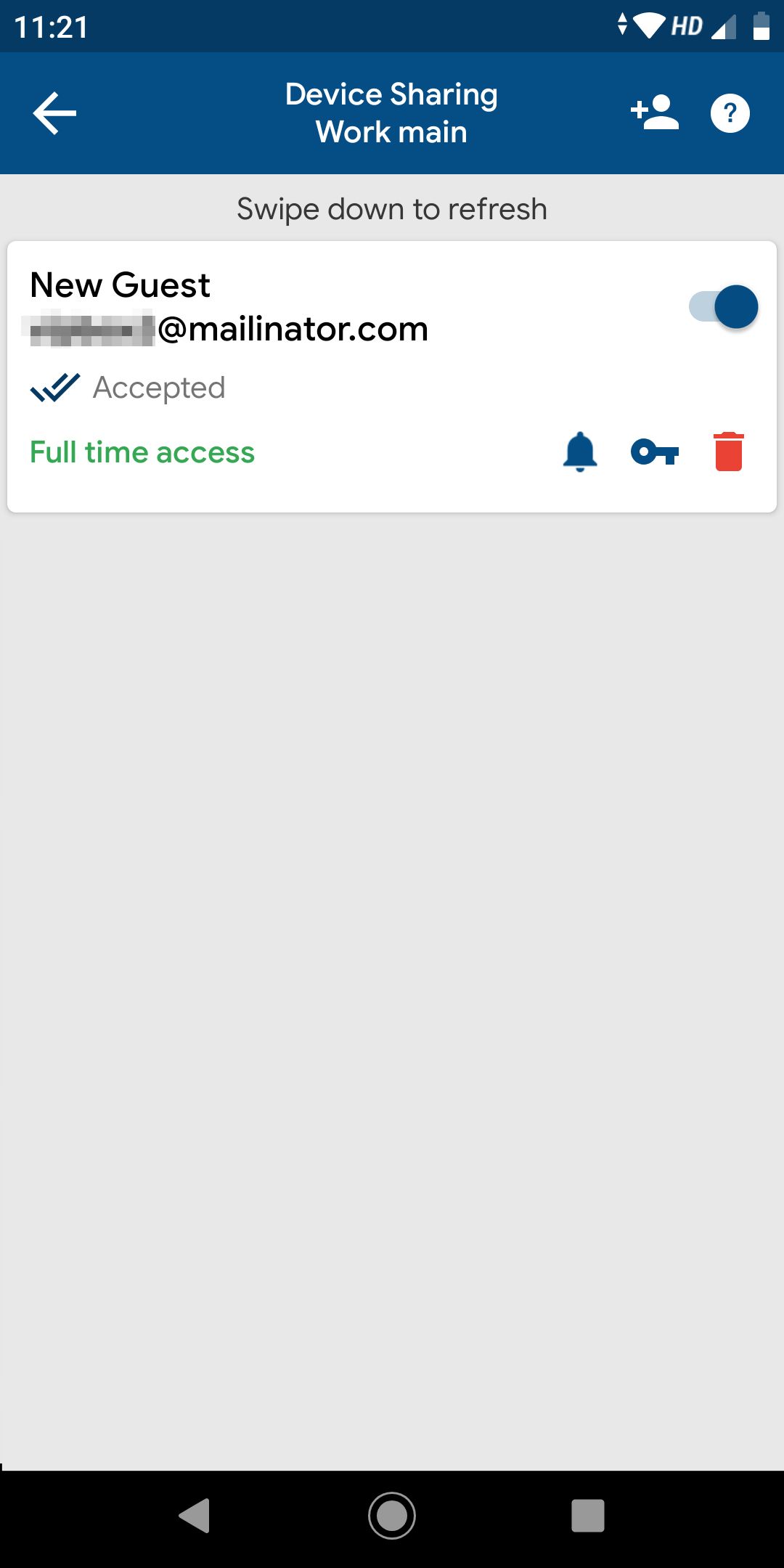This screenshot has width=784, height=1568.
Task: Open notification bell for New Guest
Action: [580, 452]
